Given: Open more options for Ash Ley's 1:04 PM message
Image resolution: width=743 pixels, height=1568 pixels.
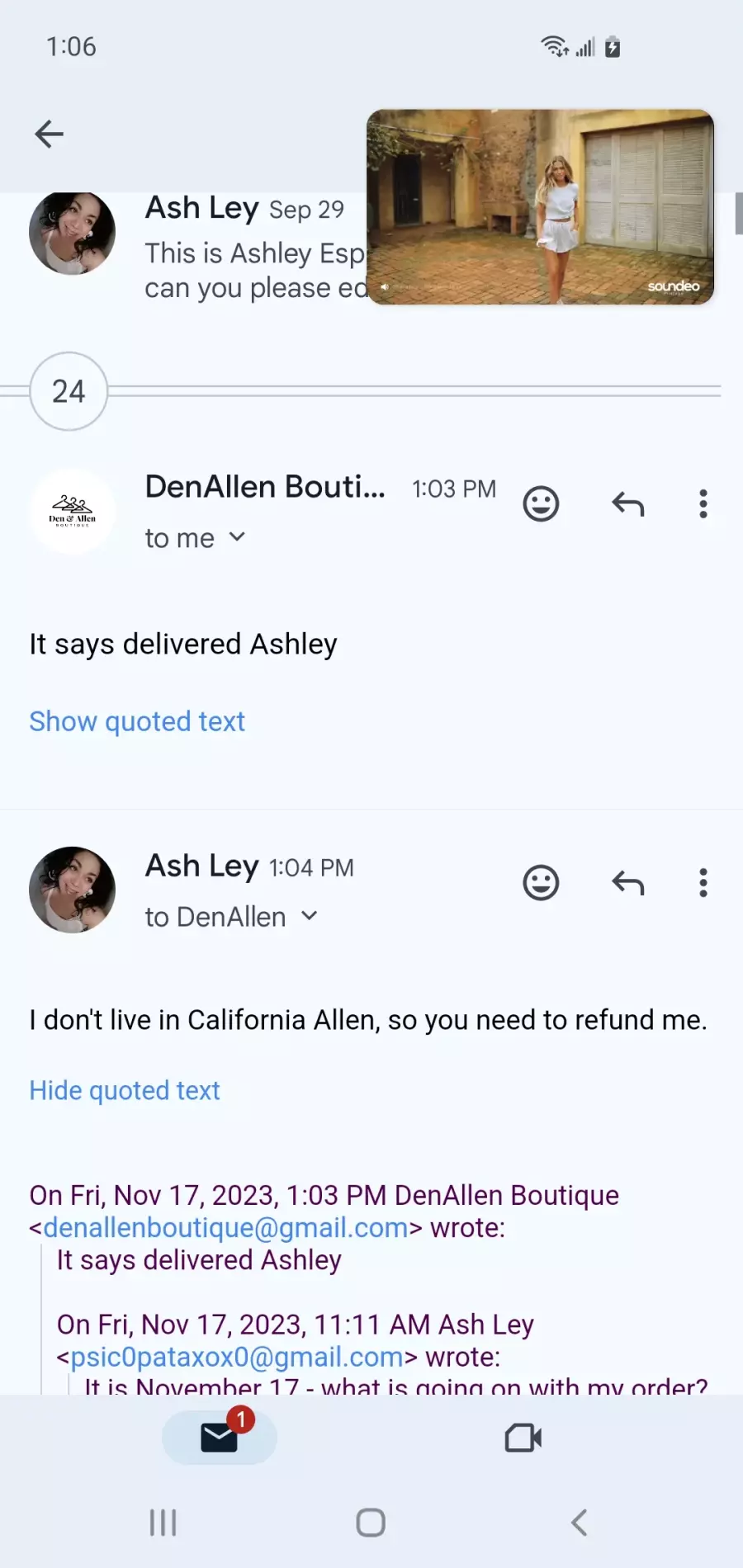Looking at the screenshot, I should point(703,883).
